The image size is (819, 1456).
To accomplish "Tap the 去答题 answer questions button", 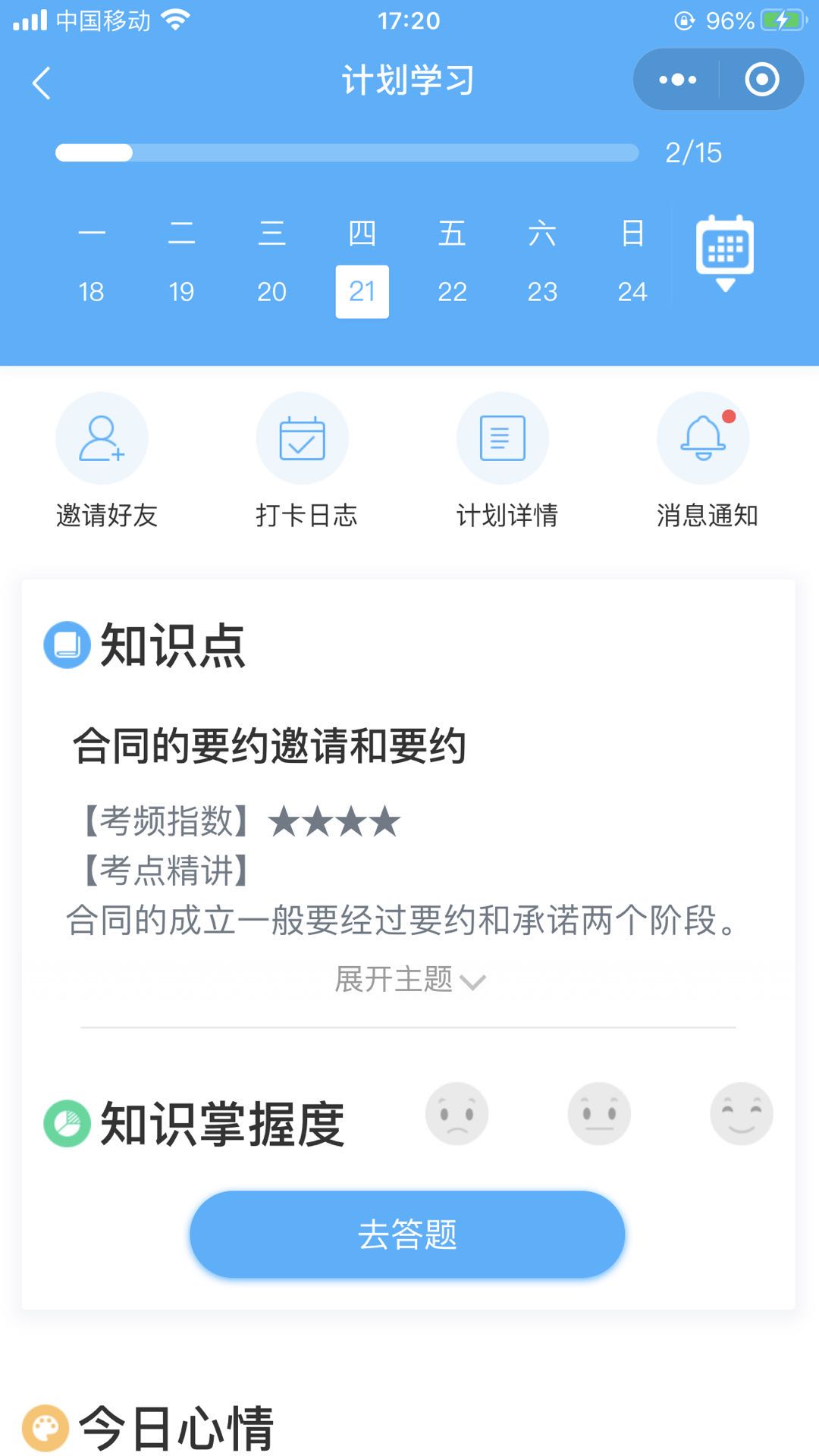I will pyautogui.click(x=409, y=1234).
